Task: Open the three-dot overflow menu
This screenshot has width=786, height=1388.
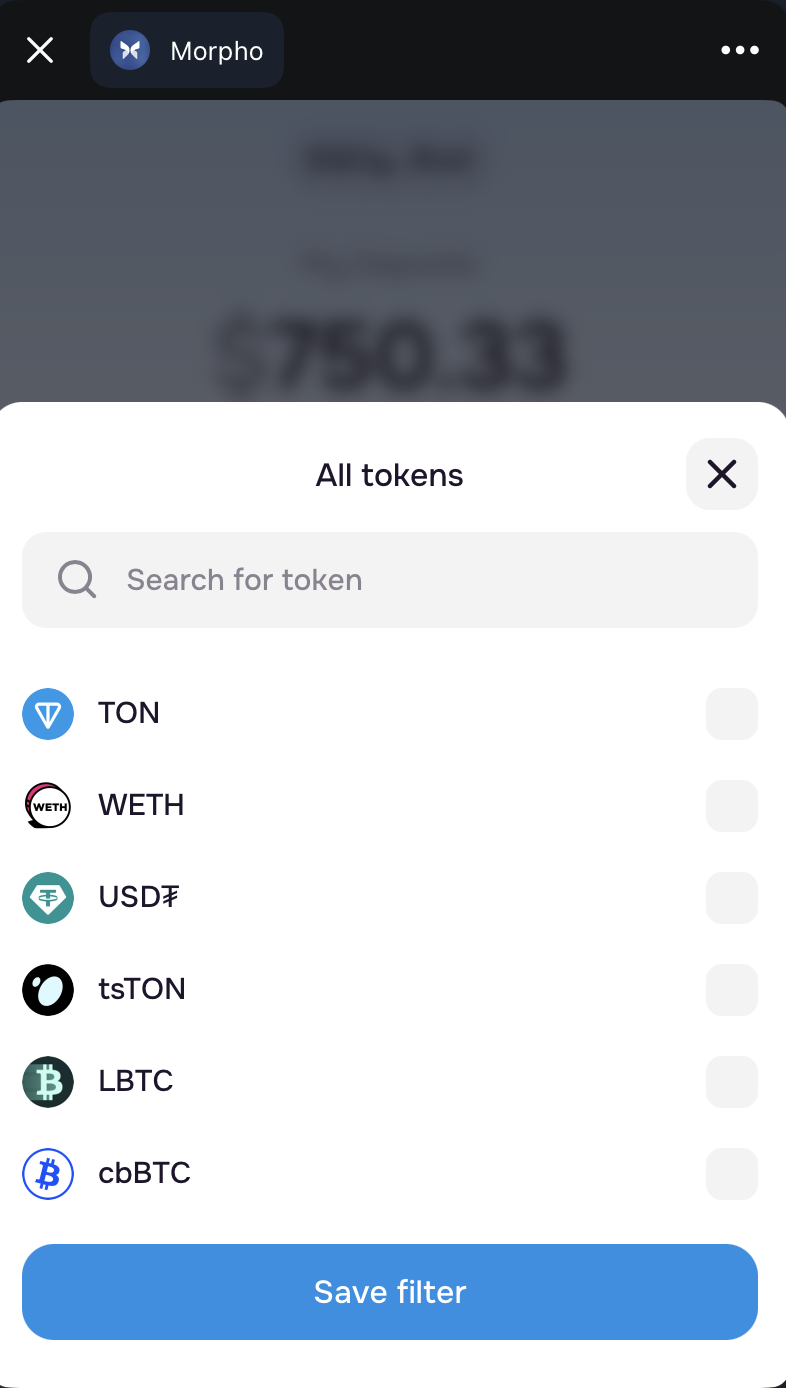Action: tap(740, 50)
